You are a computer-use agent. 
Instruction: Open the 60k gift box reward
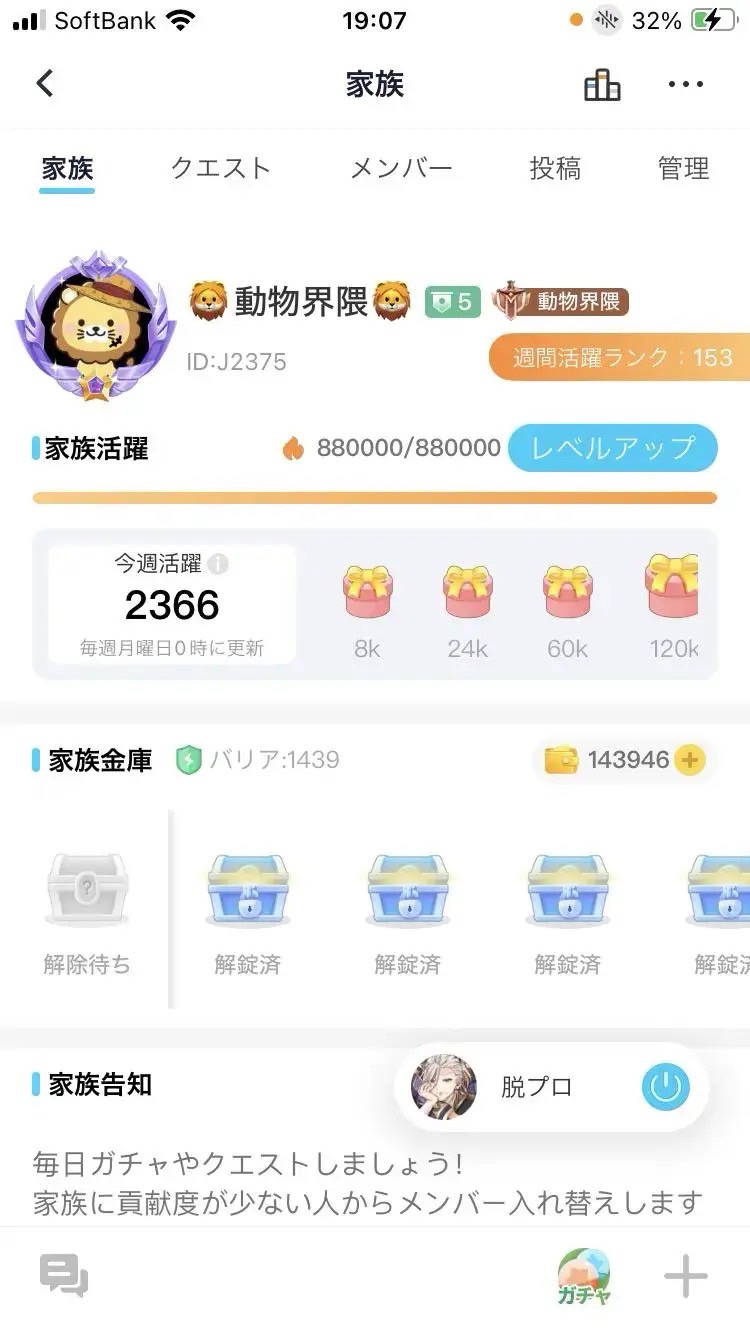coord(567,594)
